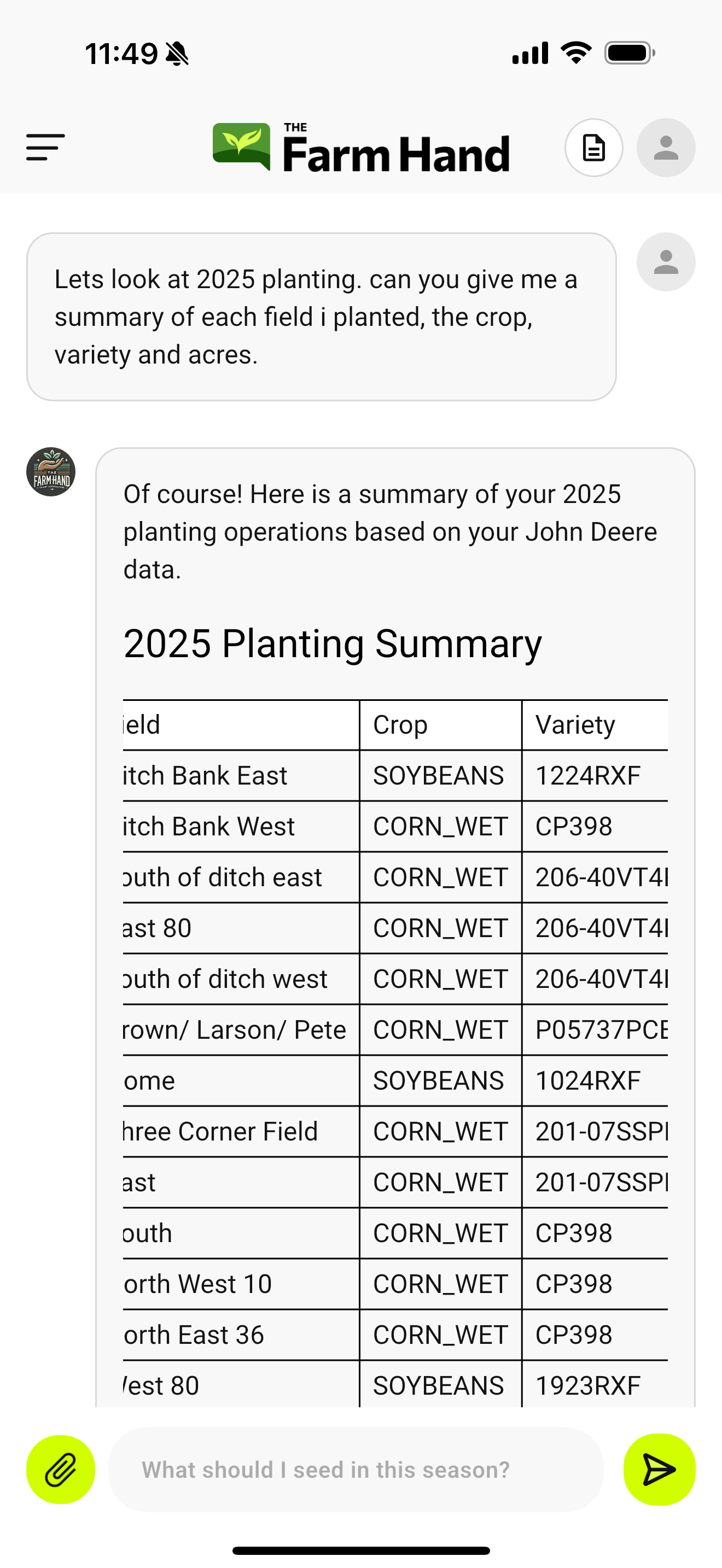This screenshot has width=722, height=1568.
Task: Open the document notes icon
Action: 593,147
